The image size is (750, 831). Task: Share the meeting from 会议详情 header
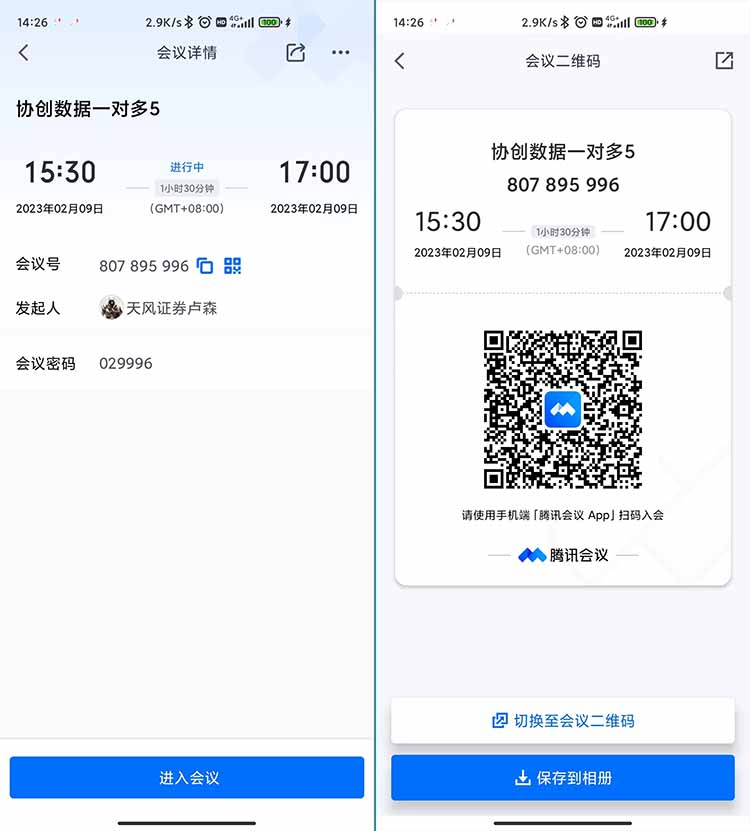295,53
